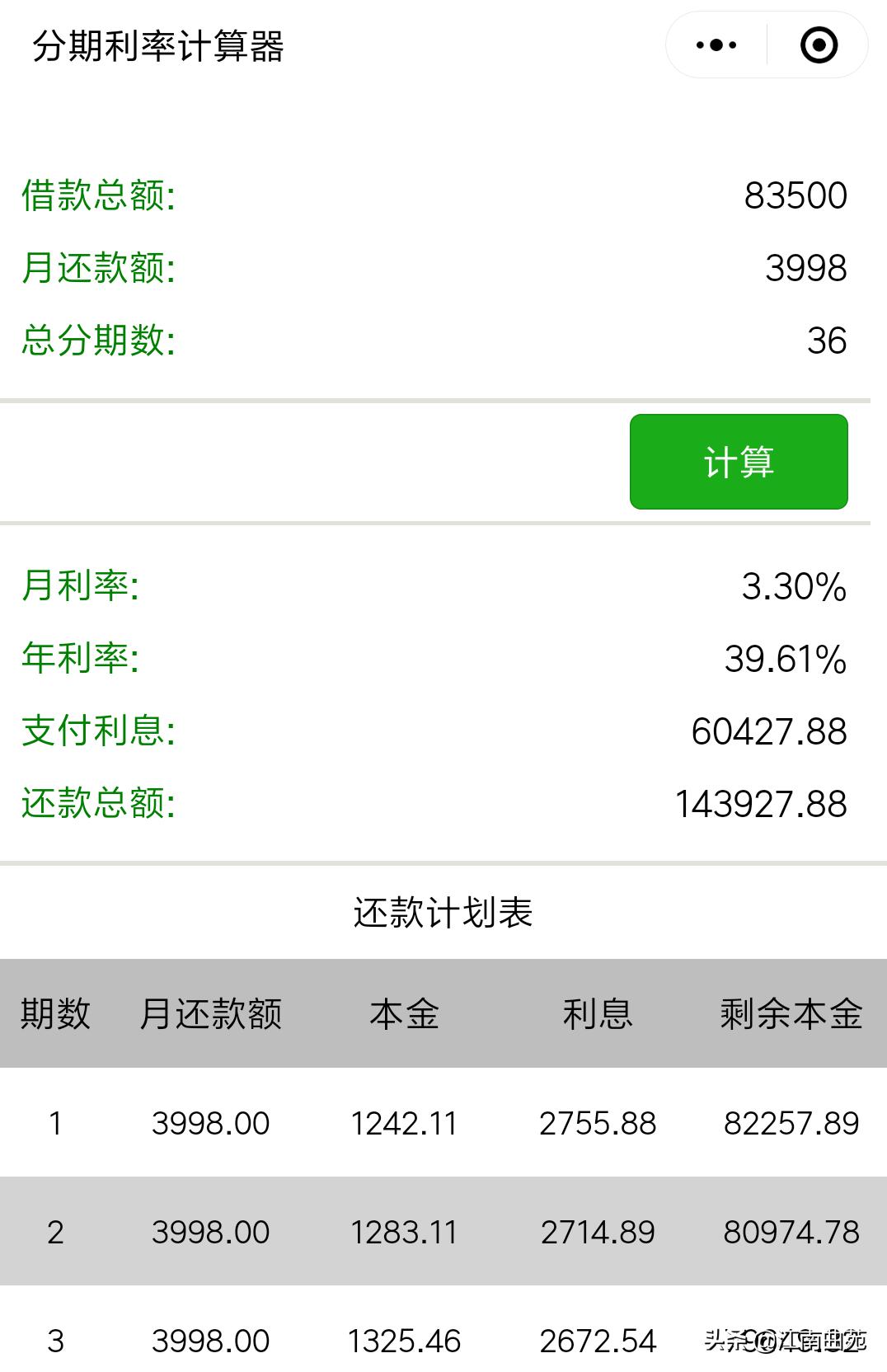887x1372 pixels.
Task: Select repayment row for period 2
Action: pyautogui.click(x=443, y=1231)
